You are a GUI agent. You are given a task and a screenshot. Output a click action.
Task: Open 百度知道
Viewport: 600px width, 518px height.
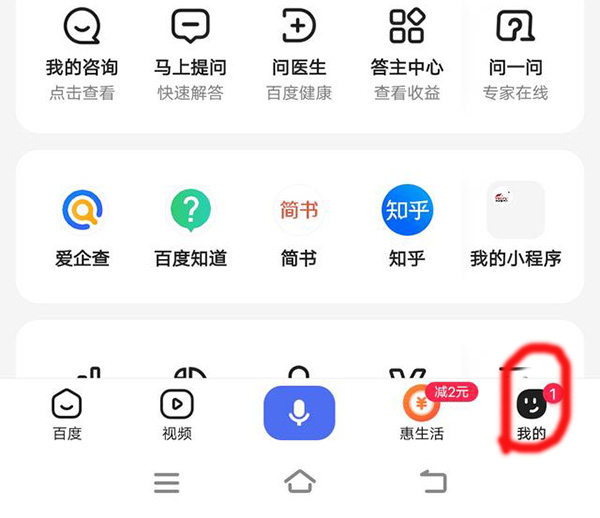pyautogui.click(x=190, y=225)
